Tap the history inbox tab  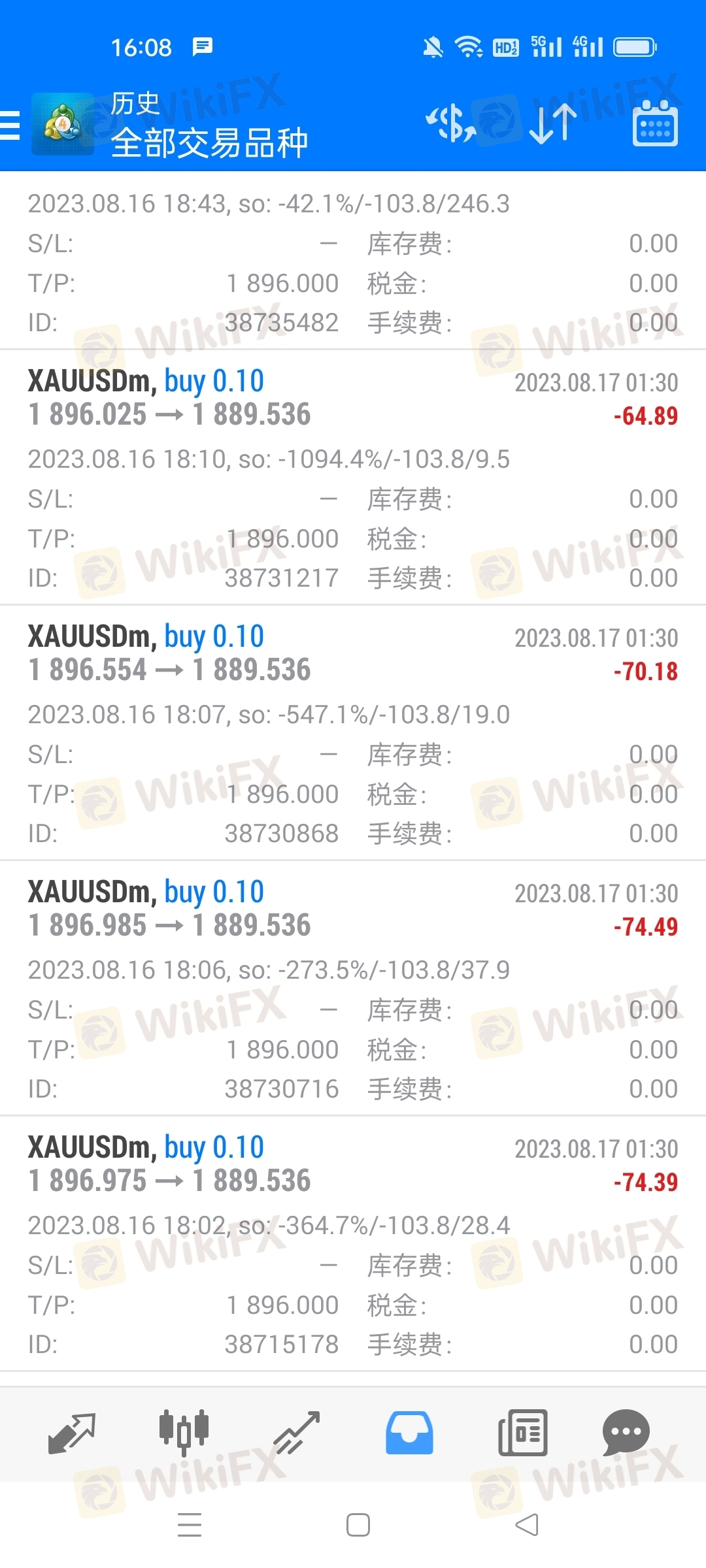409,1433
